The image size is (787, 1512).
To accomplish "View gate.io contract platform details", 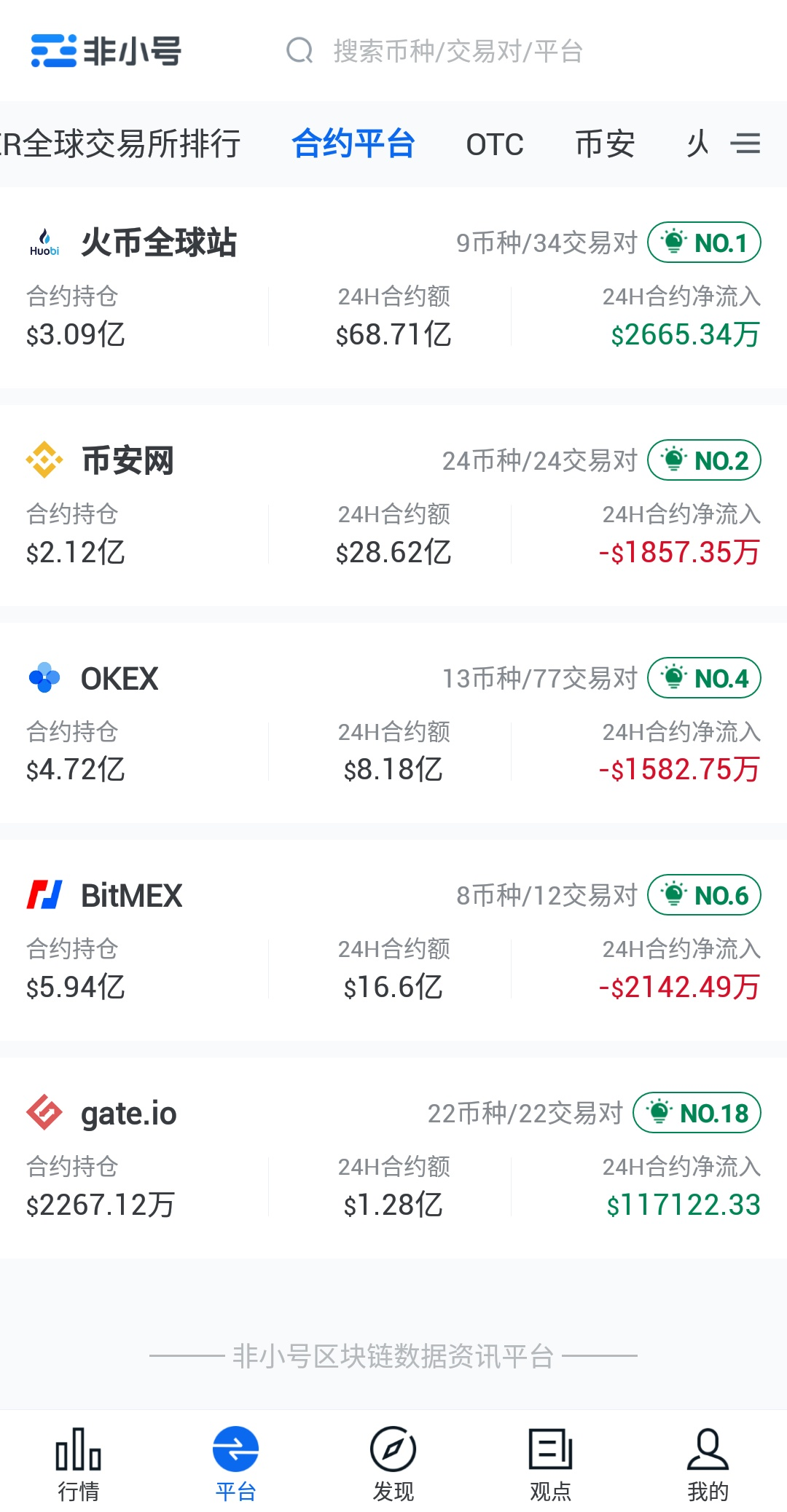I will [393, 1158].
